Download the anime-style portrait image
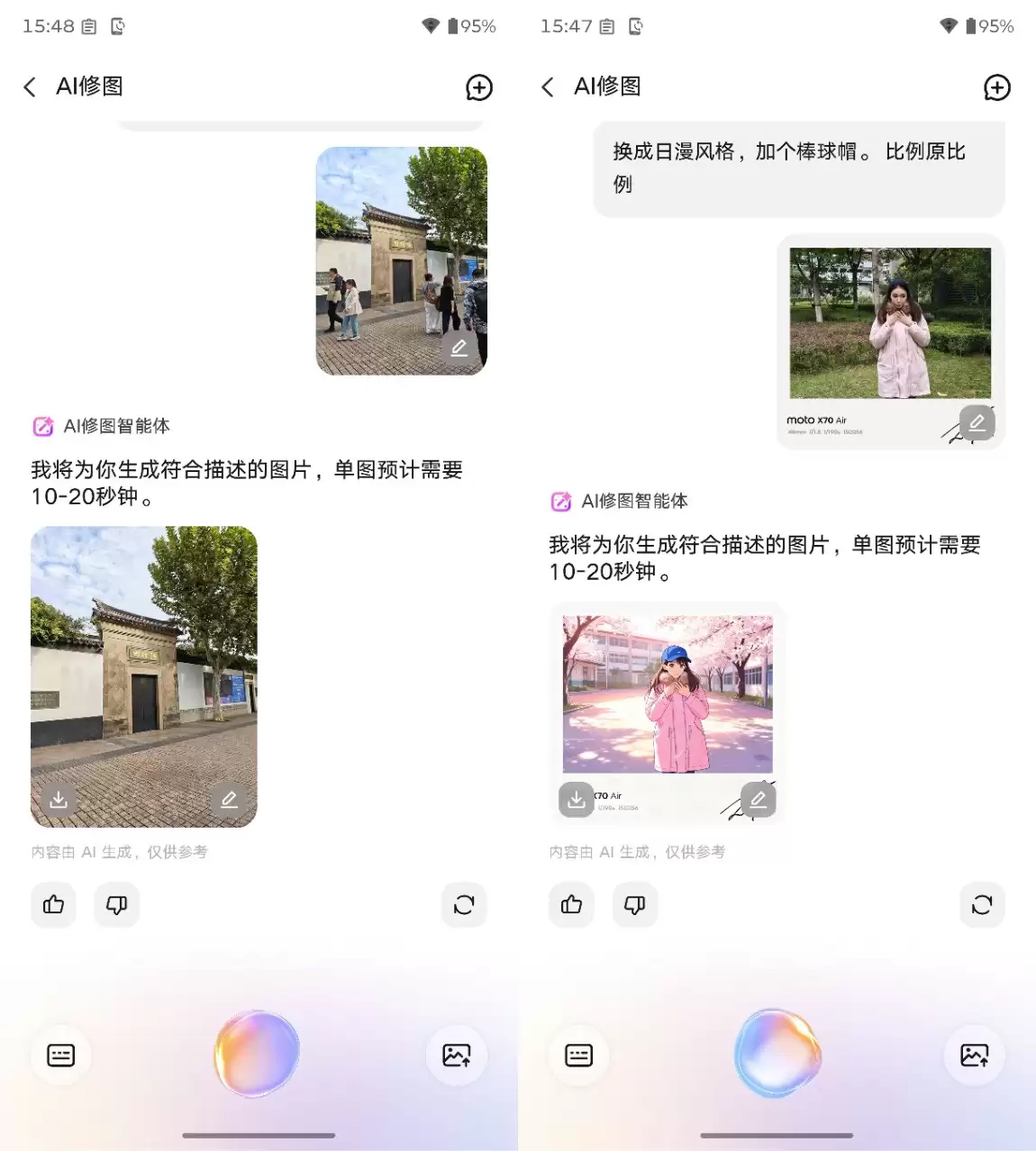The width and height of the screenshot is (1036, 1151). click(x=576, y=799)
